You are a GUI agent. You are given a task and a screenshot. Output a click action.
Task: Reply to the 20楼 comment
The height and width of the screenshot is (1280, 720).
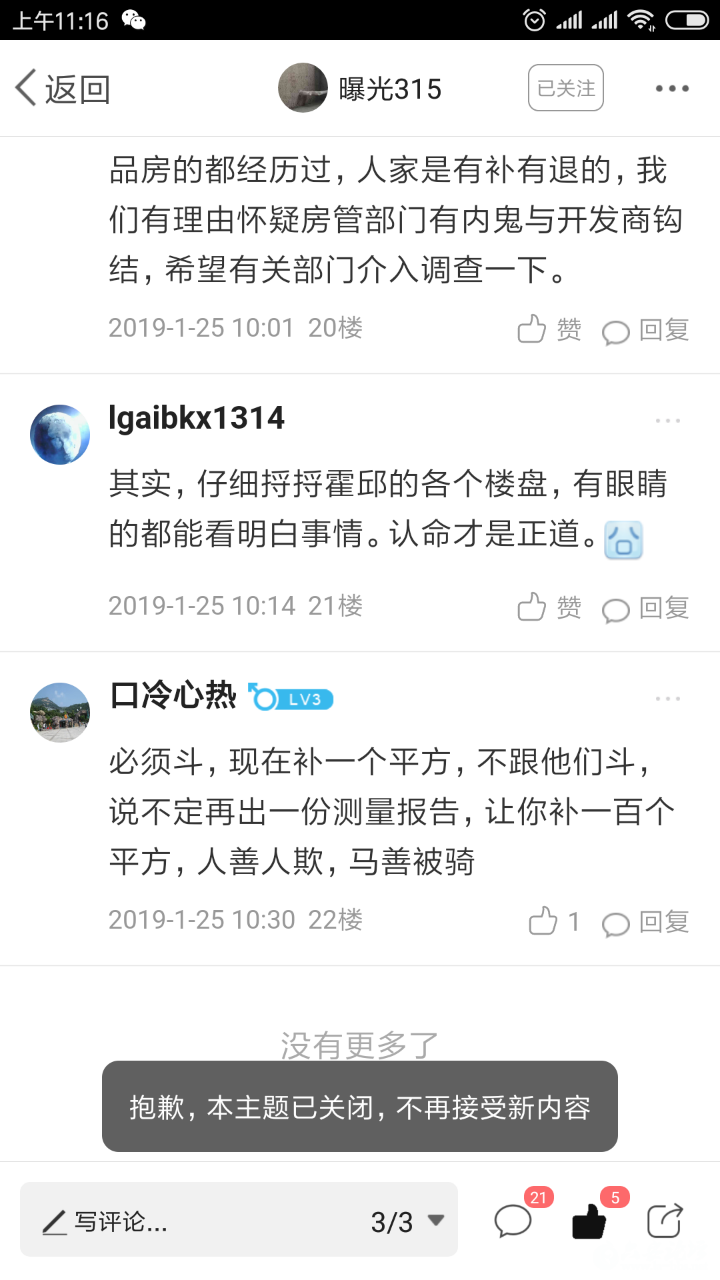point(647,329)
